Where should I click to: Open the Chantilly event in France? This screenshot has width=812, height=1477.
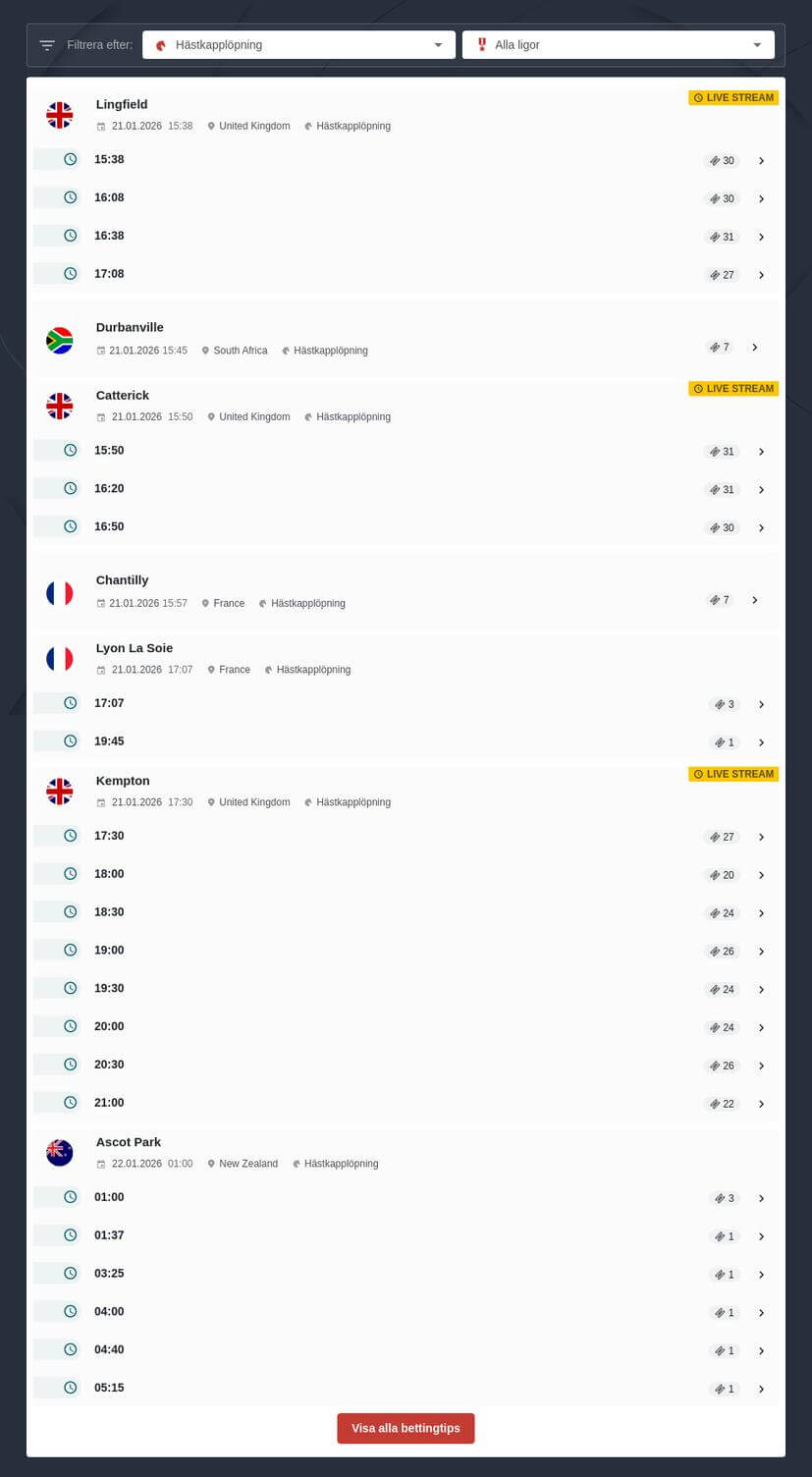click(122, 580)
